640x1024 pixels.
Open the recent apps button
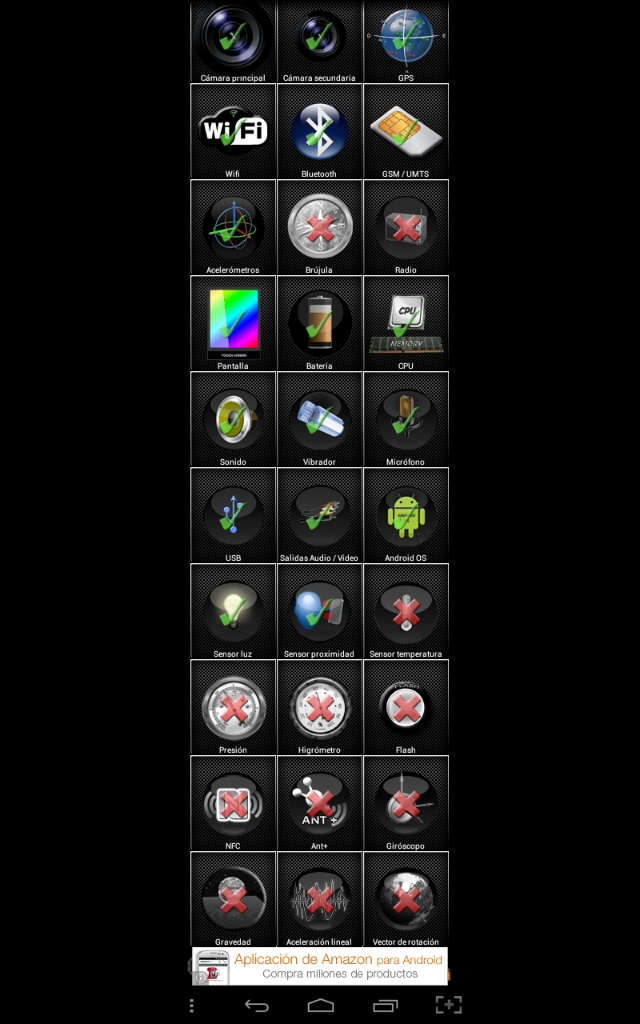[385, 1004]
